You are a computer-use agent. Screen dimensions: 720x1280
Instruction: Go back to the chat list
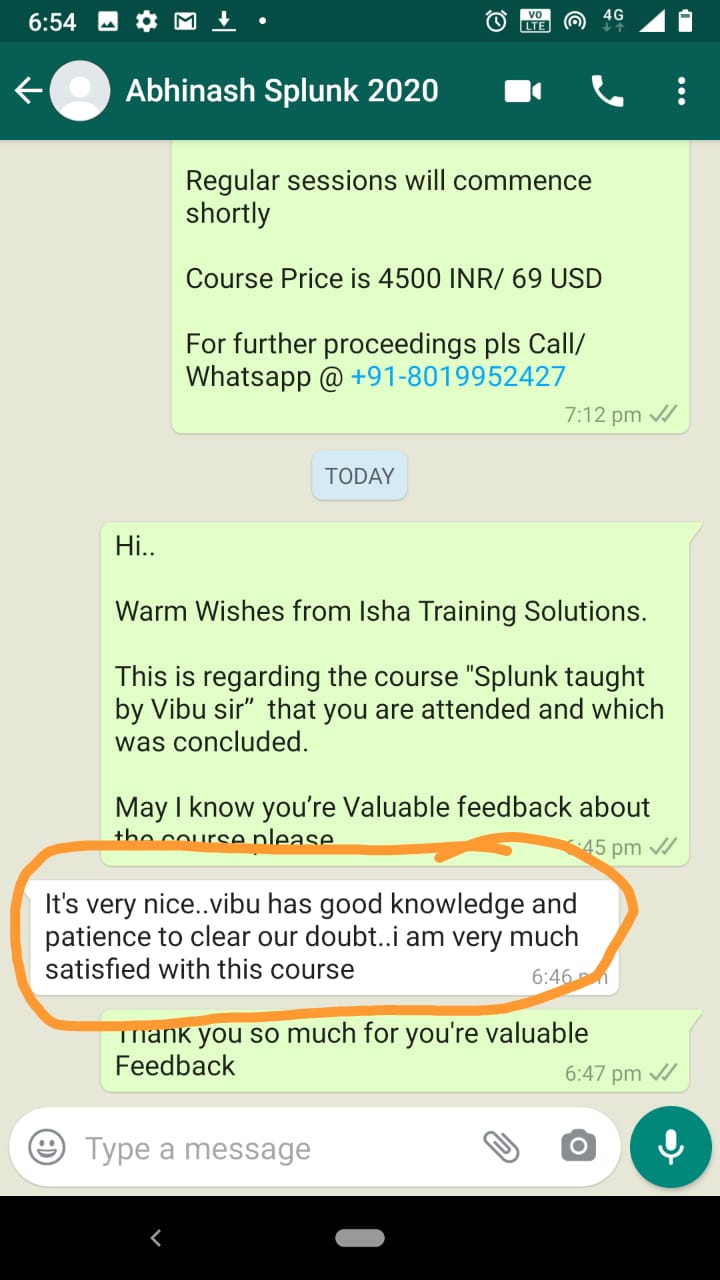pyautogui.click(x=28, y=92)
